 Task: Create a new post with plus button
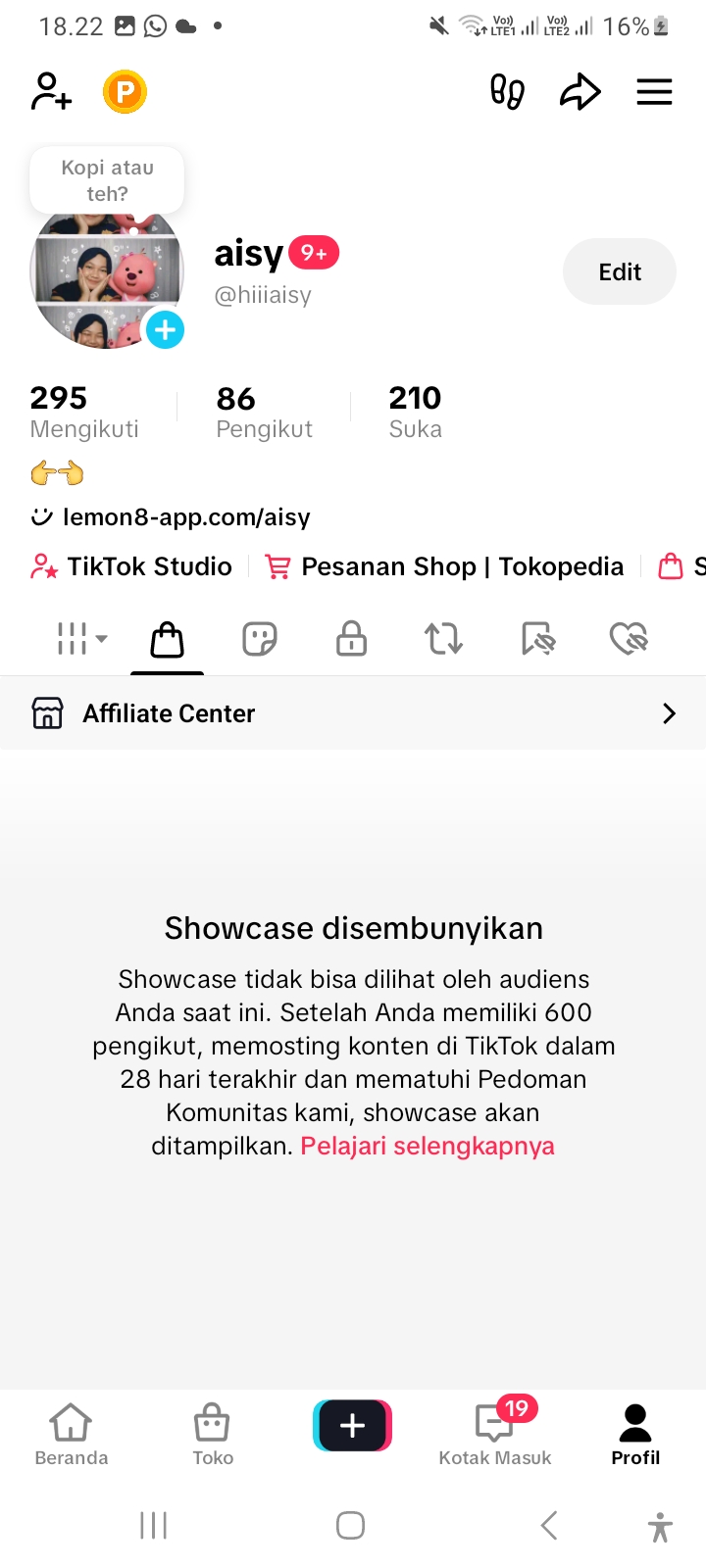click(352, 1426)
